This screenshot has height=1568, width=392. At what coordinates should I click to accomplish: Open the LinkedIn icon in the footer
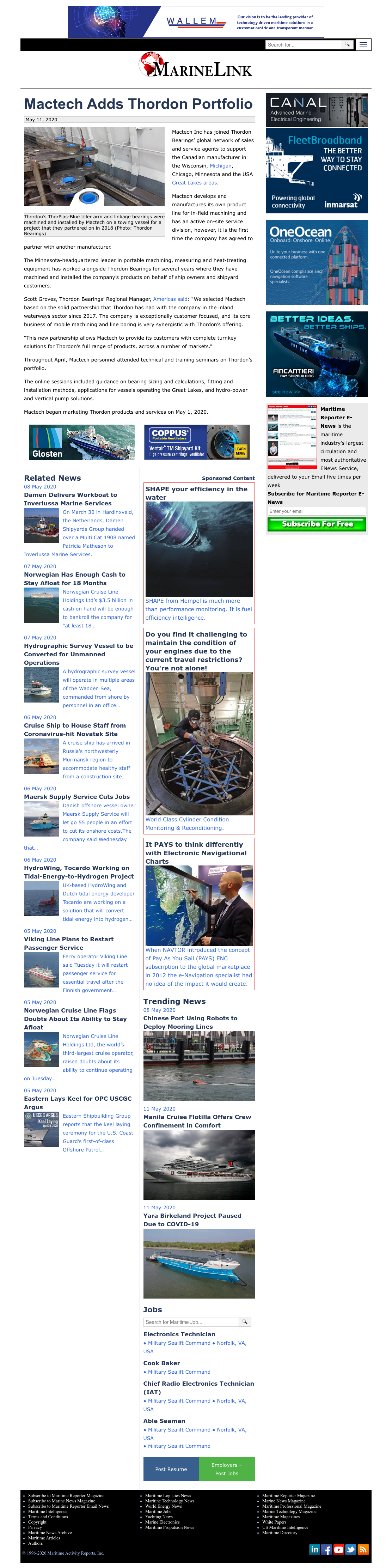pos(315,1549)
